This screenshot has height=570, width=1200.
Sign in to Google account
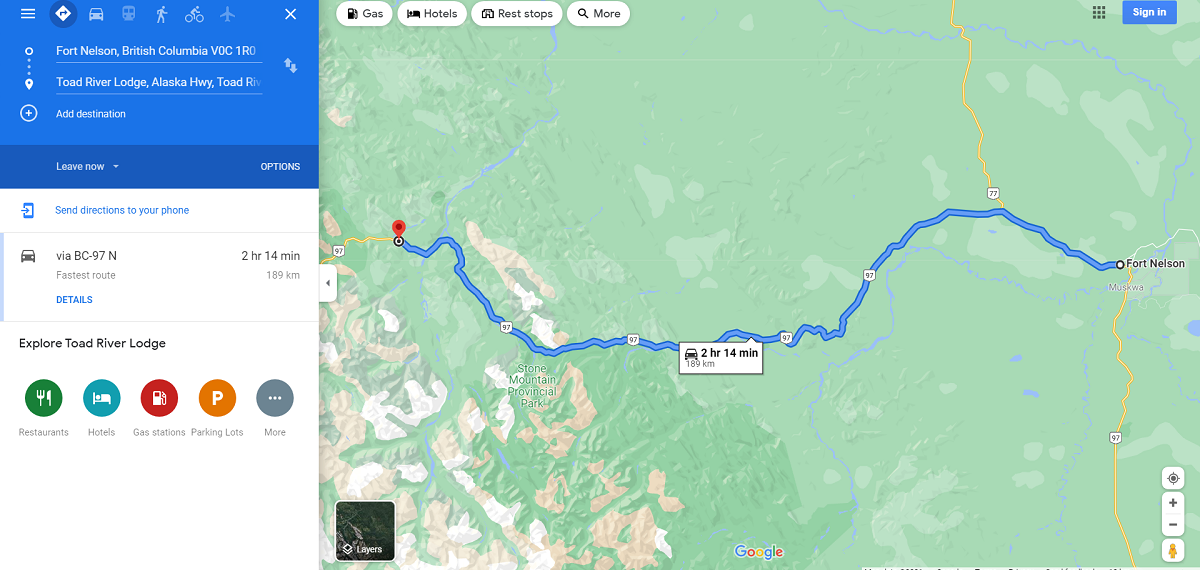pyautogui.click(x=1149, y=12)
